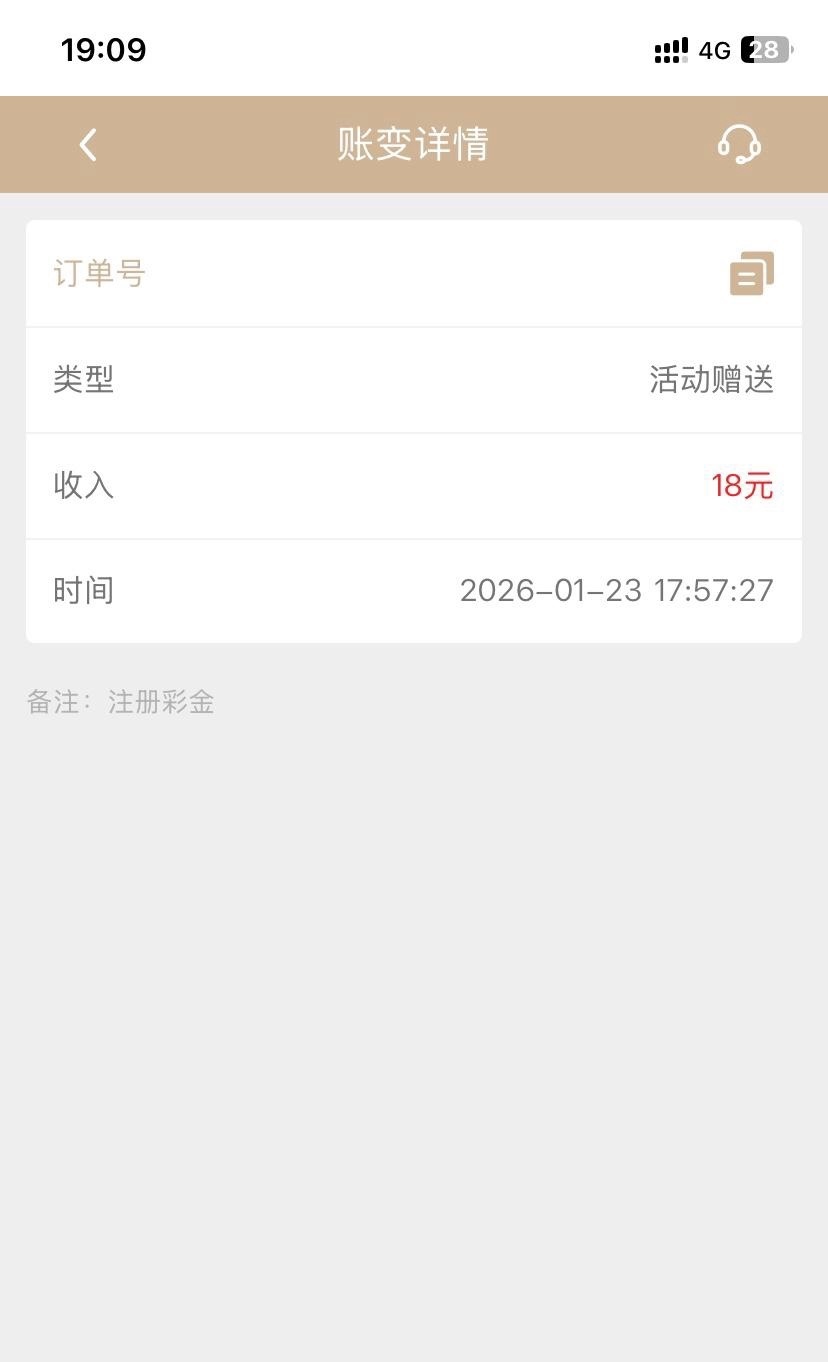This screenshot has width=828, height=1362.
Task: Copy the 订单号 order number
Action: (751, 274)
